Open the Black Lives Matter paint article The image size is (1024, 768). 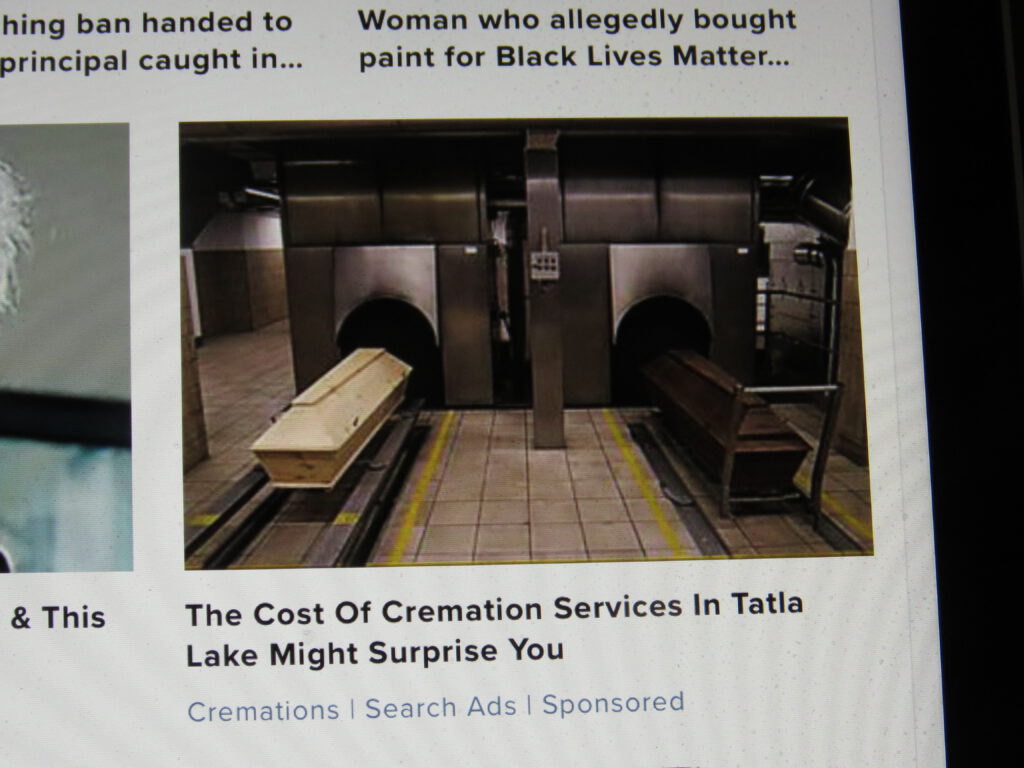click(576, 39)
